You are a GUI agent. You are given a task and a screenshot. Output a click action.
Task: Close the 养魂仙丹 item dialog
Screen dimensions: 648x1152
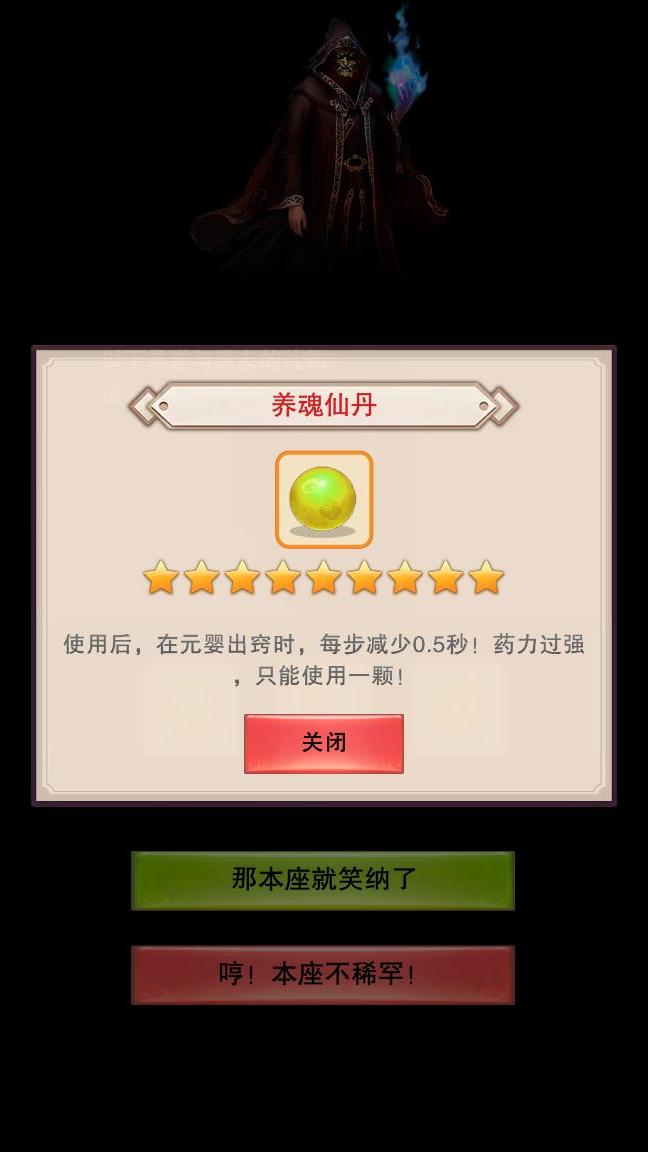[x=323, y=743]
